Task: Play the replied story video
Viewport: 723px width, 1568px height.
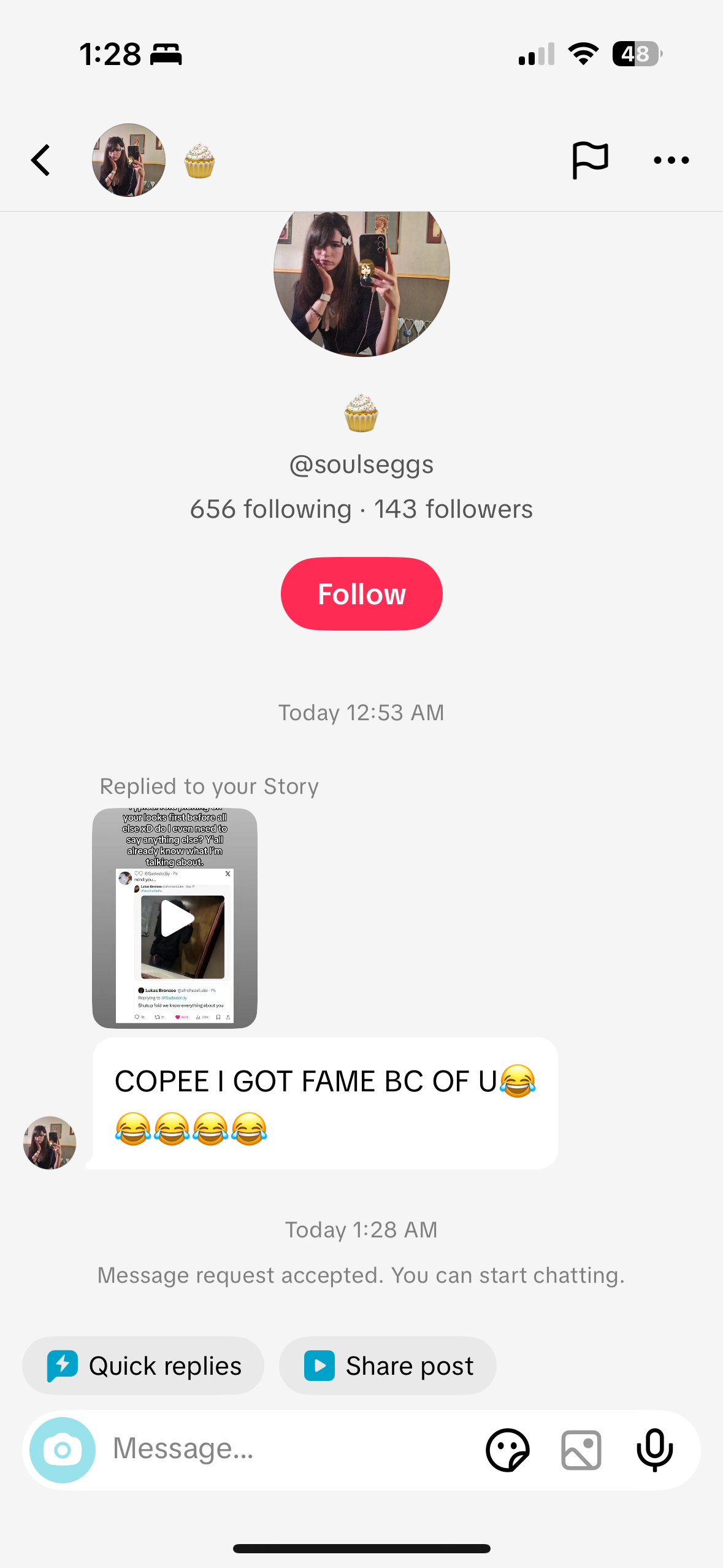Action: point(175,918)
